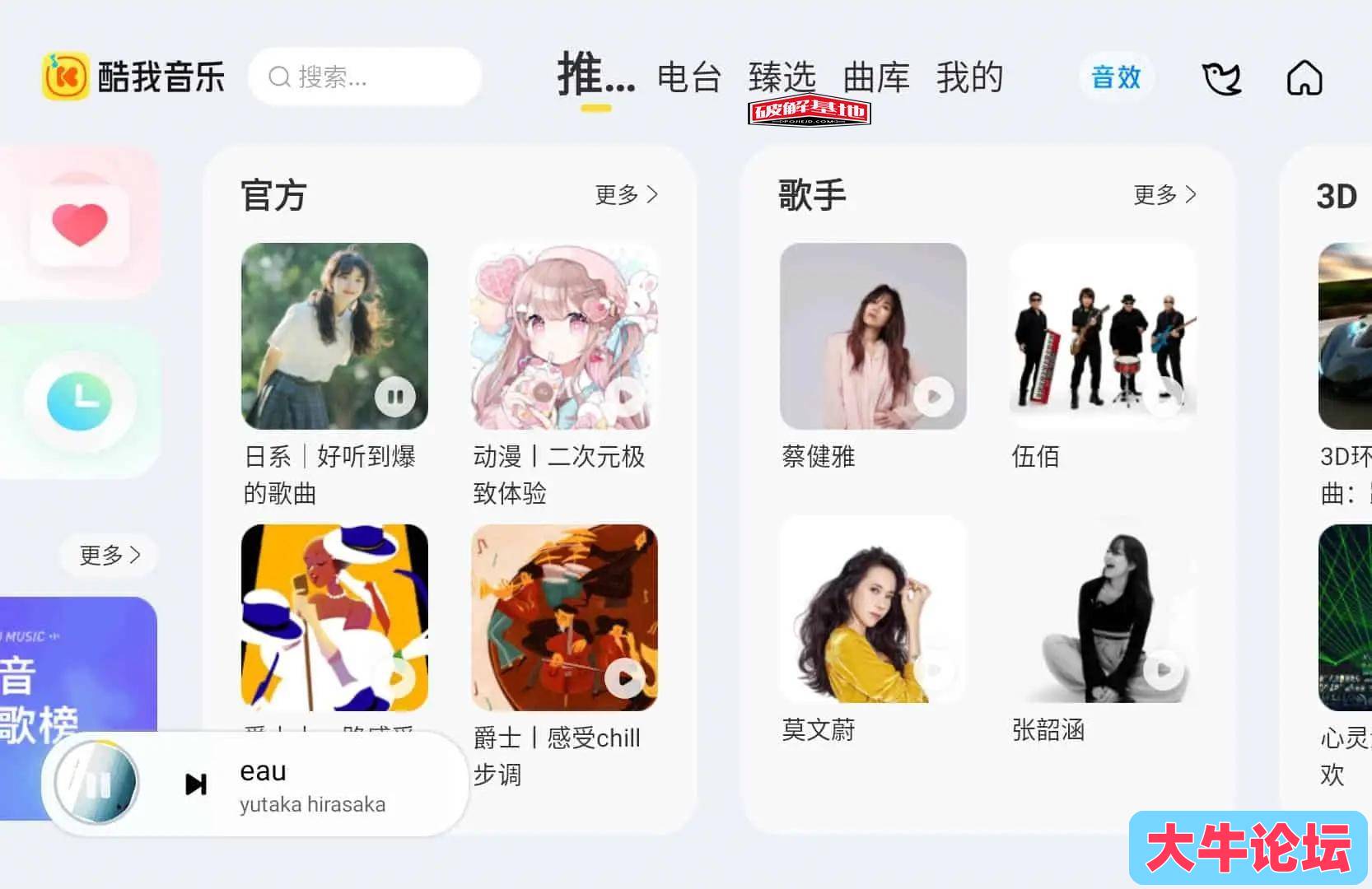Open singer 张韶涵
This screenshot has width=1372, height=889.
[x=1102, y=609]
